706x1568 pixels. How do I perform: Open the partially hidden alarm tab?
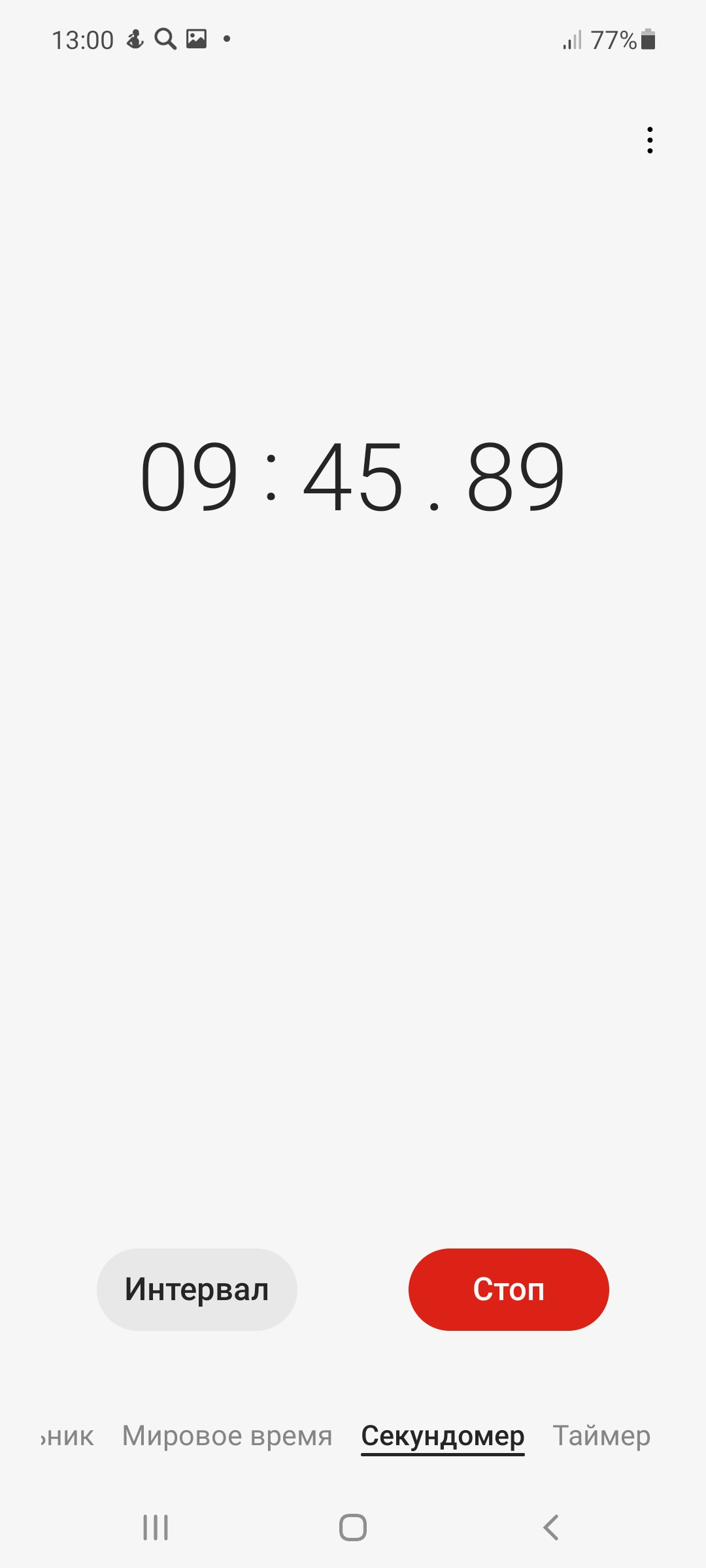(68, 1435)
